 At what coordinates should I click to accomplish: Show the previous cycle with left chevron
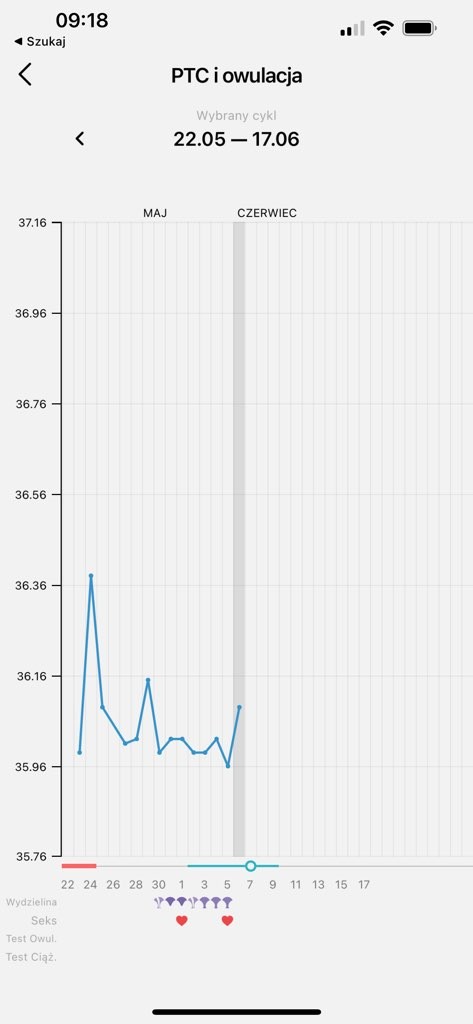click(x=80, y=138)
